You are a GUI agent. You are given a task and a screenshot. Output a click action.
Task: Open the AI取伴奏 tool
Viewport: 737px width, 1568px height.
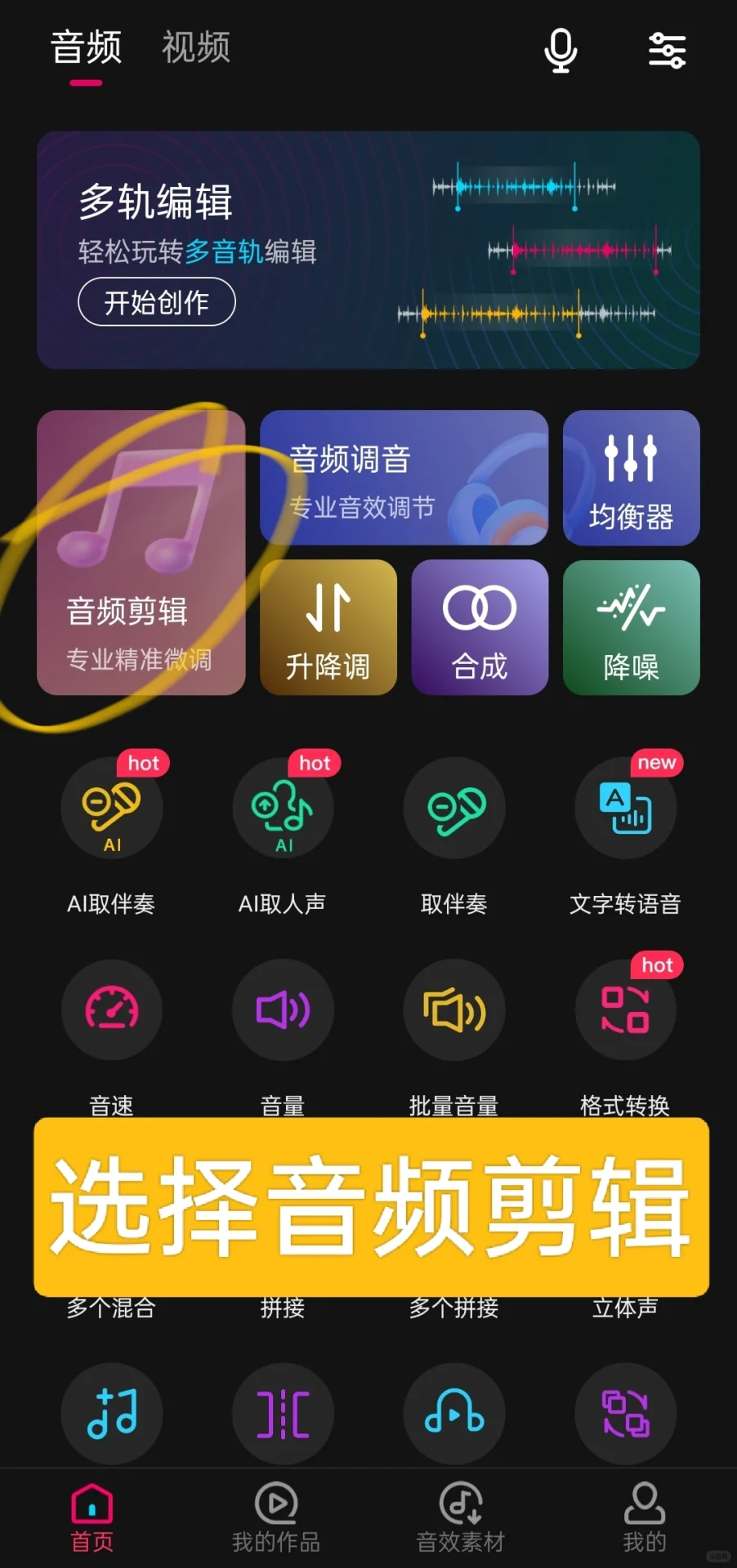click(112, 808)
